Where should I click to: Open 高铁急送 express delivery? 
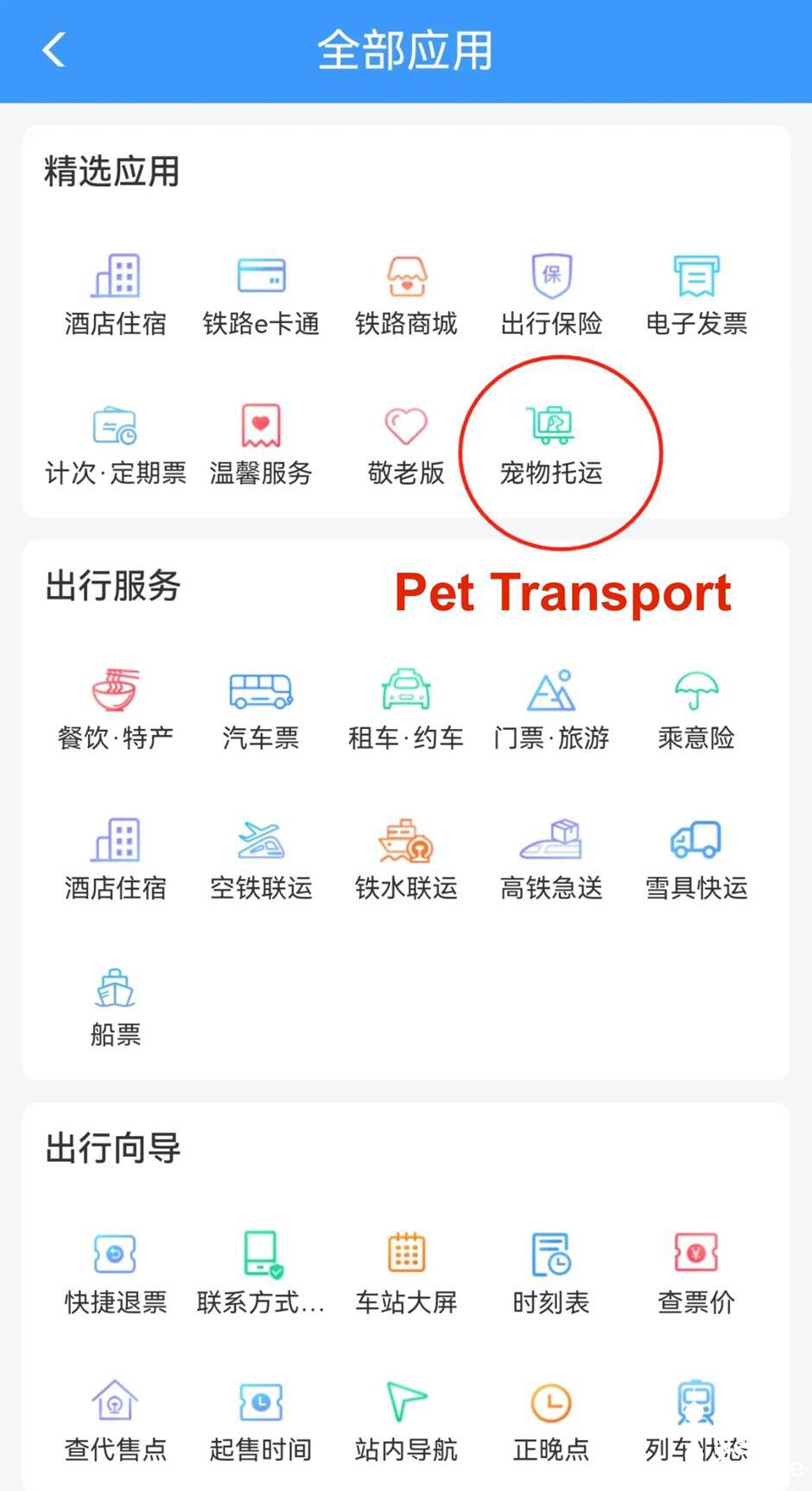click(551, 859)
